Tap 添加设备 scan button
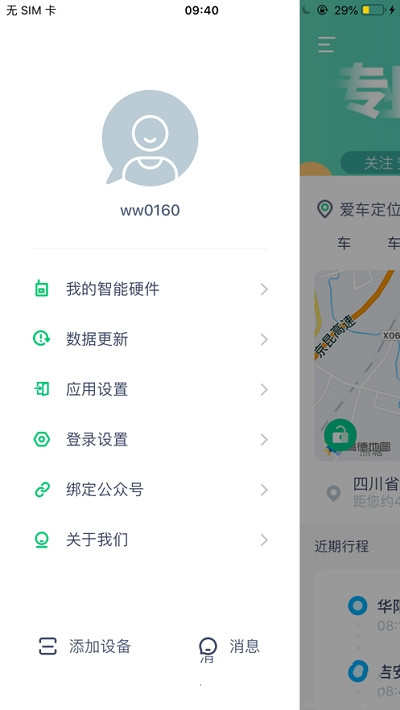 pos(85,646)
